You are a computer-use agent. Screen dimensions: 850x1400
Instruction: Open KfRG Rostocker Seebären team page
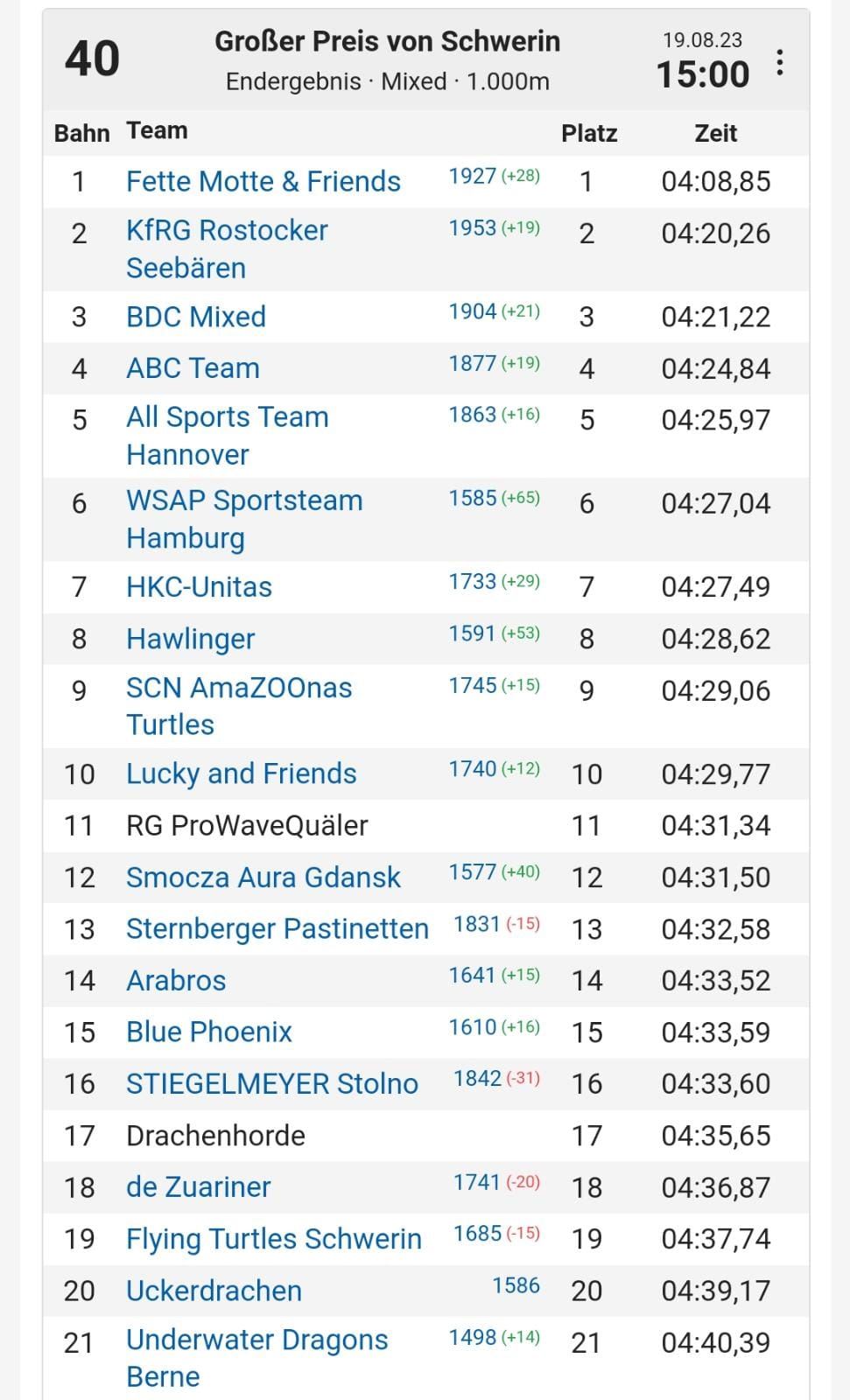coord(227,249)
